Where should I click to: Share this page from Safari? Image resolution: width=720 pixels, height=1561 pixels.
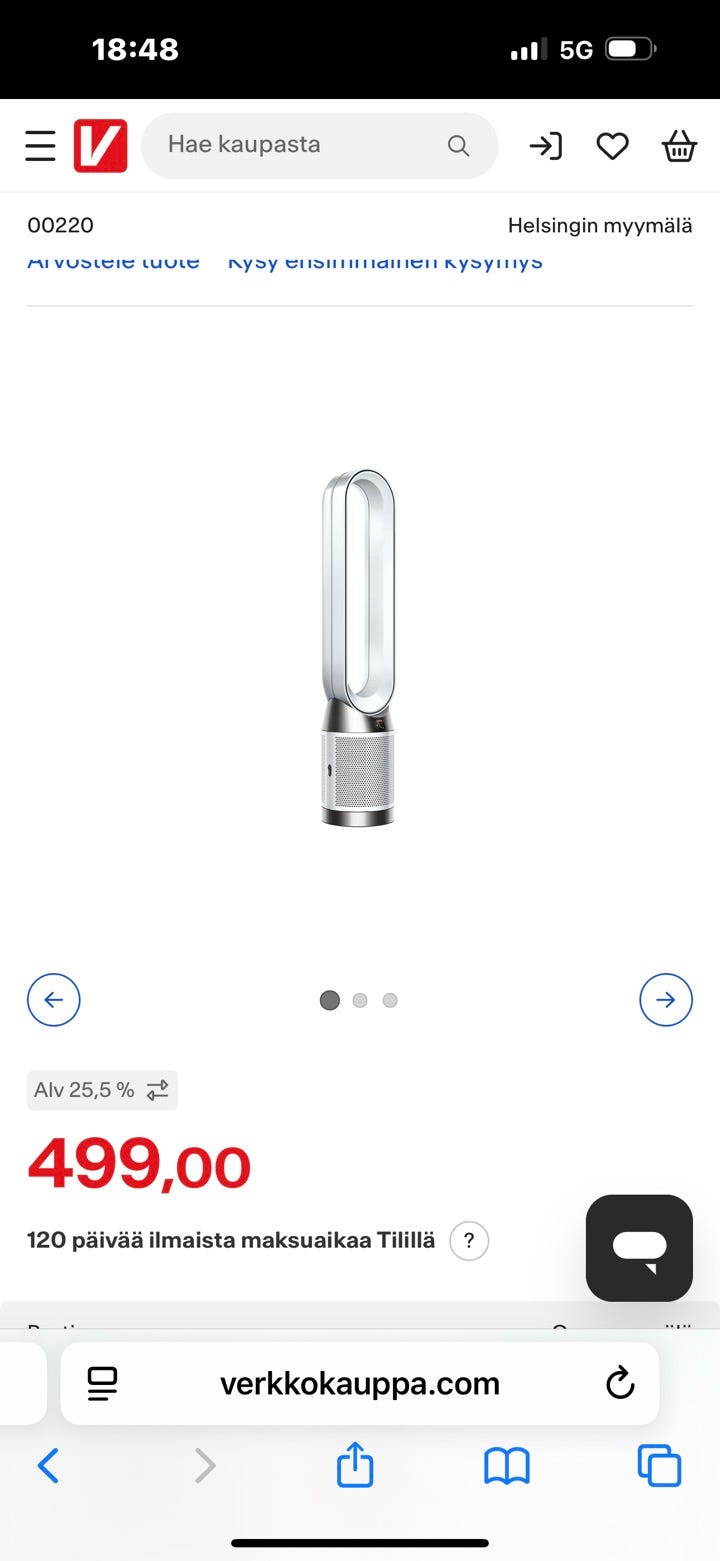[355, 1466]
